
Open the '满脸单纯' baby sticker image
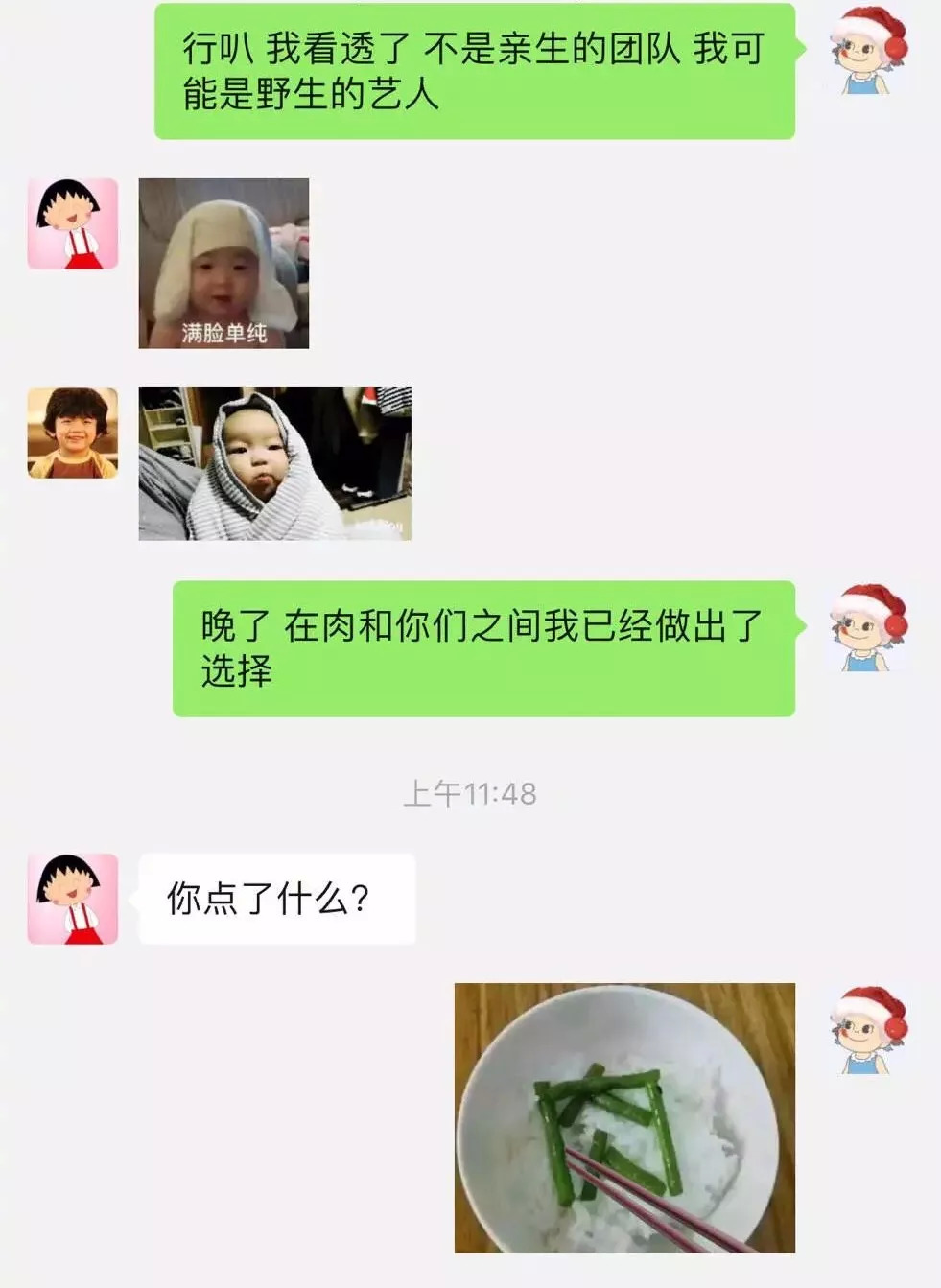223,263
